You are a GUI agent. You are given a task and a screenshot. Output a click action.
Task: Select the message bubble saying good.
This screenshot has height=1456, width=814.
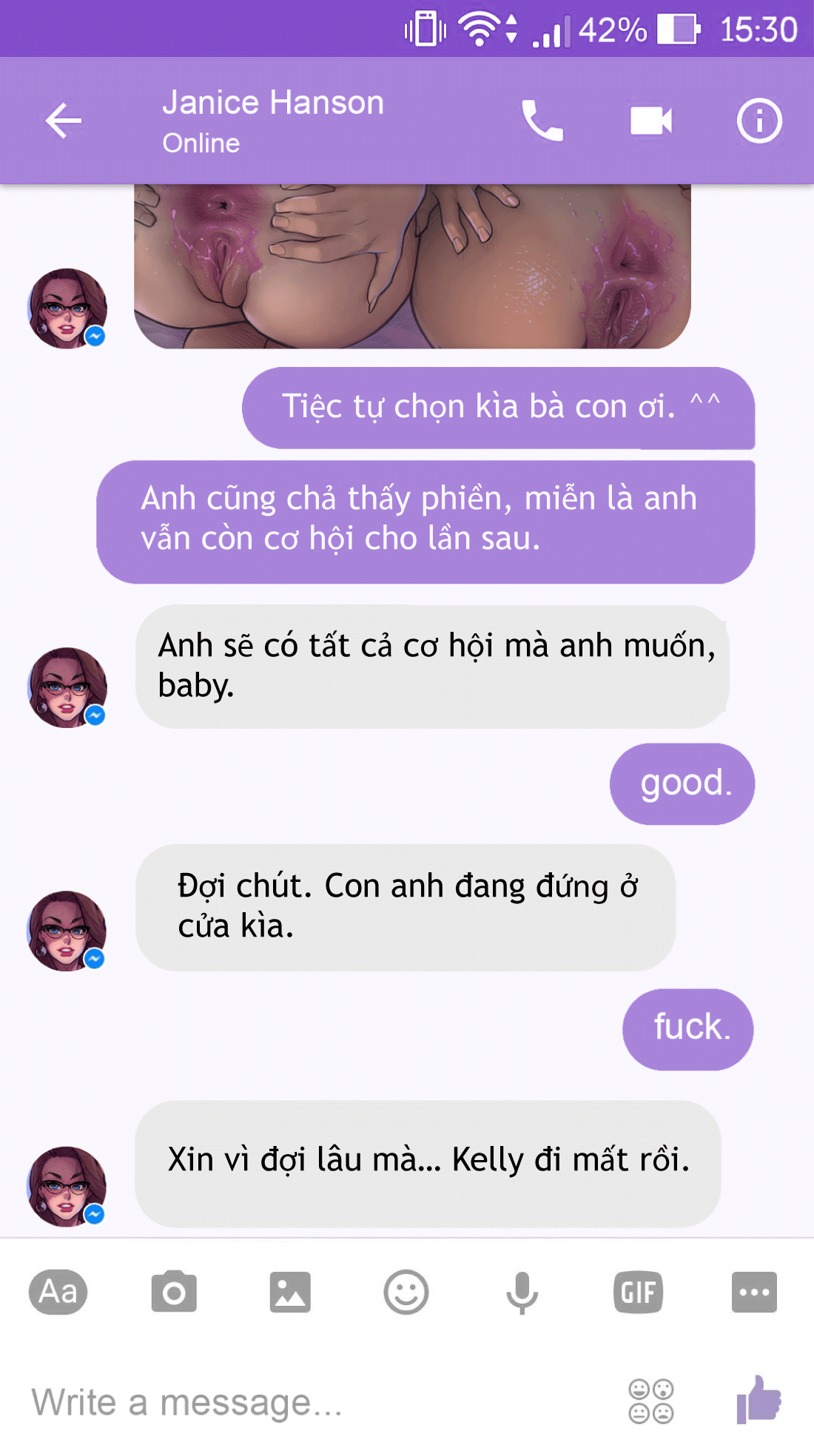(x=682, y=783)
